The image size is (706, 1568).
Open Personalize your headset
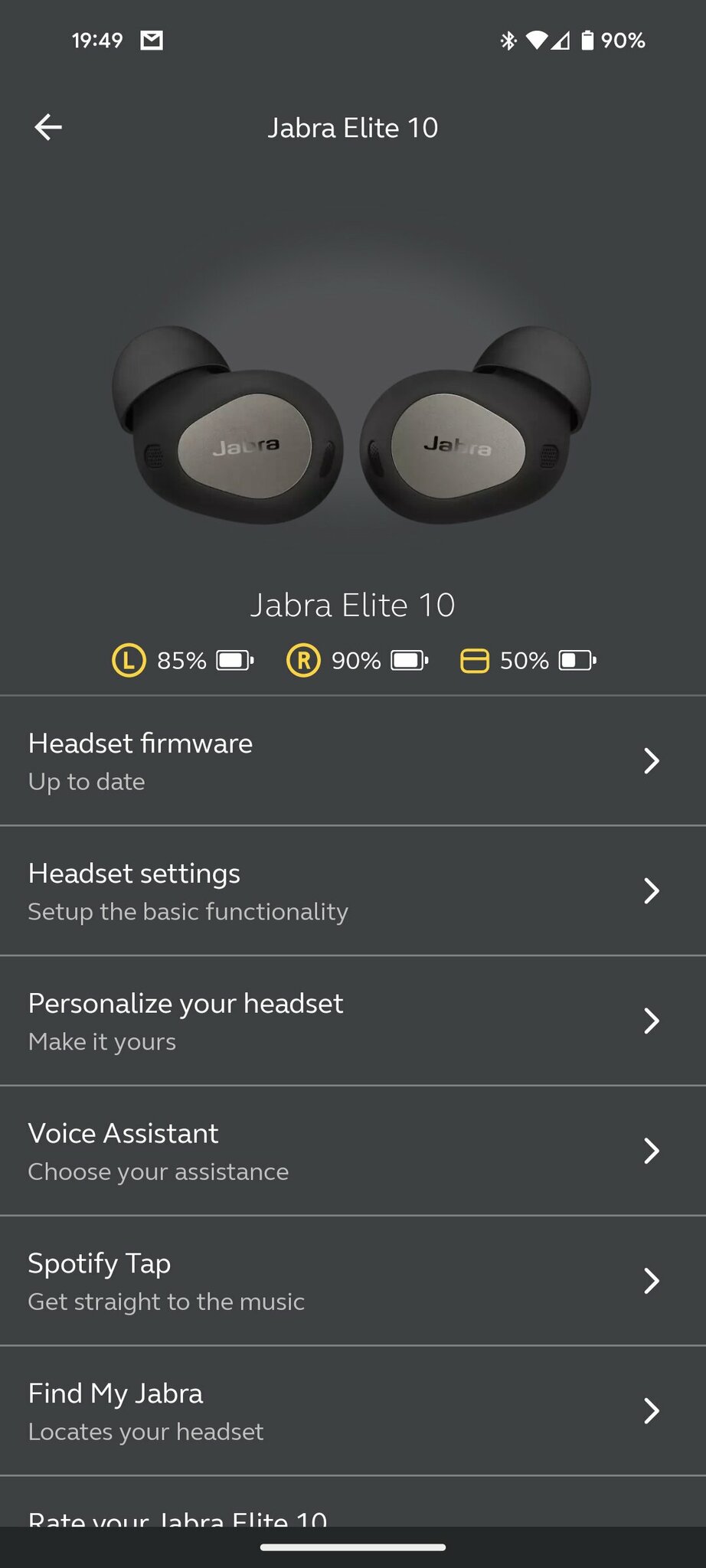coord(352,1021)
